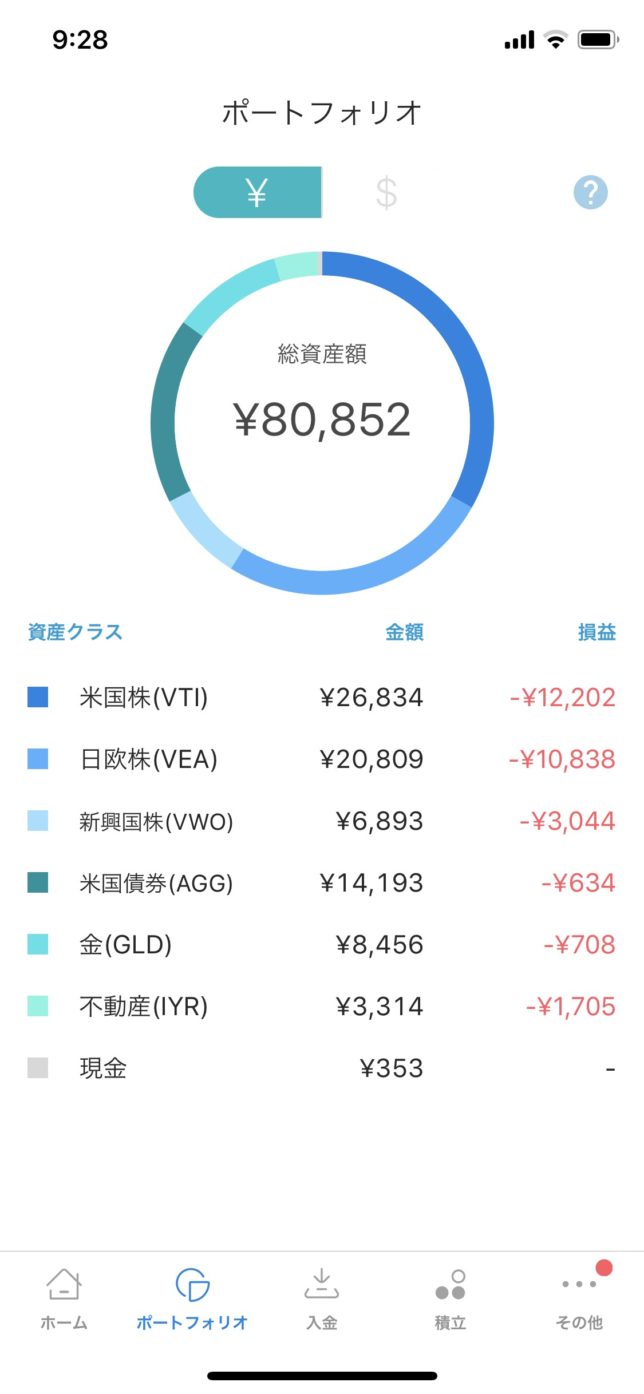The width and height of the screenshot is (644, 1394).
Task: Open the help question mark icon
Action: click(590, 192)
